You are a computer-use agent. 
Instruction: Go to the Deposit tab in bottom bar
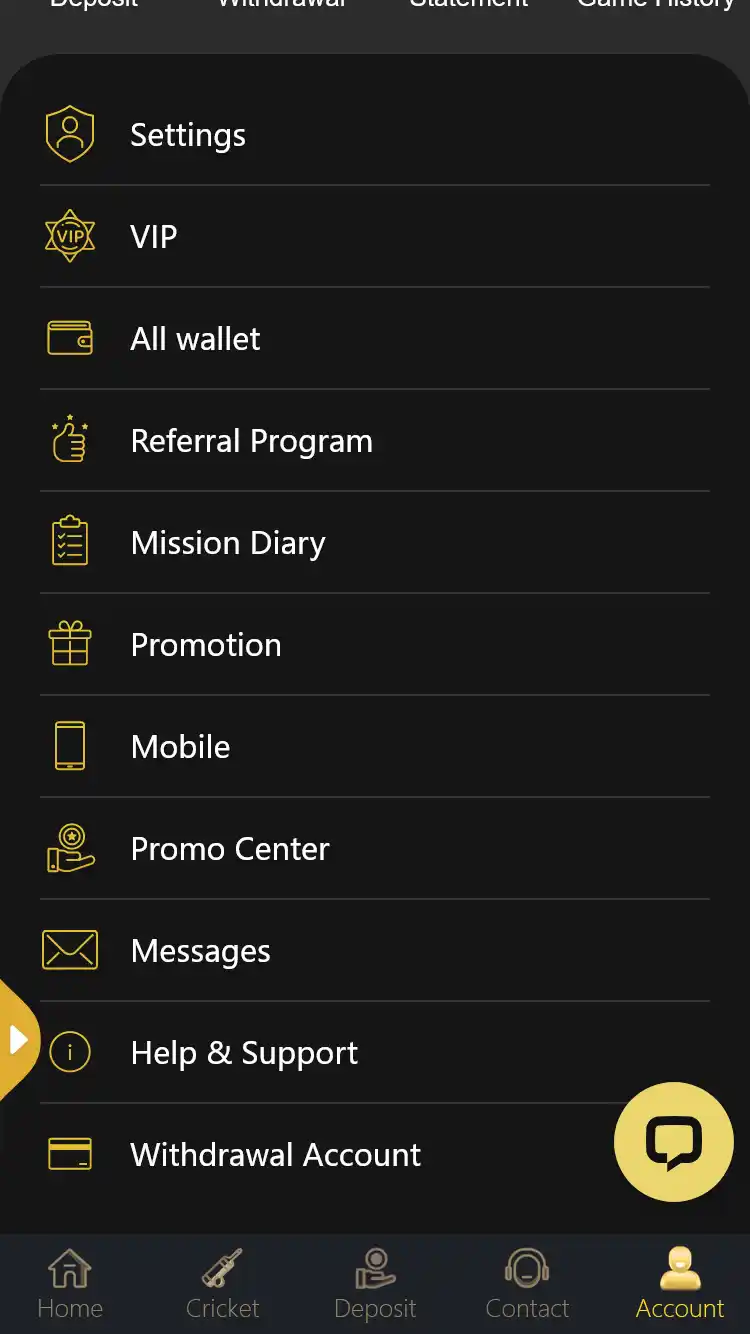coord(375,1284)
